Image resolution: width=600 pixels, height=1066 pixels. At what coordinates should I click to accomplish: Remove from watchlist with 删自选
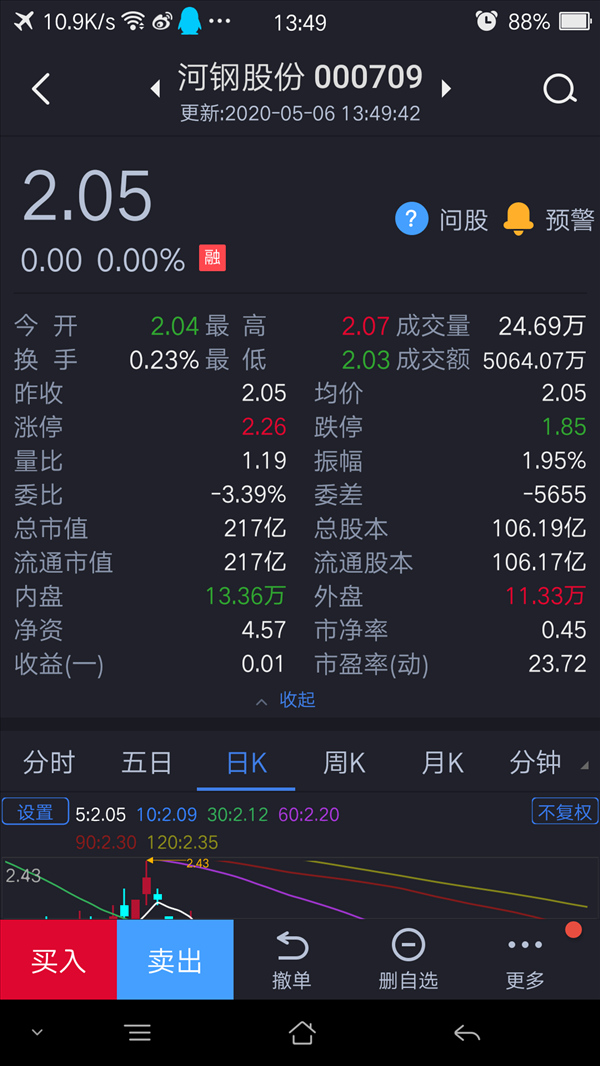tap(408, 959)
